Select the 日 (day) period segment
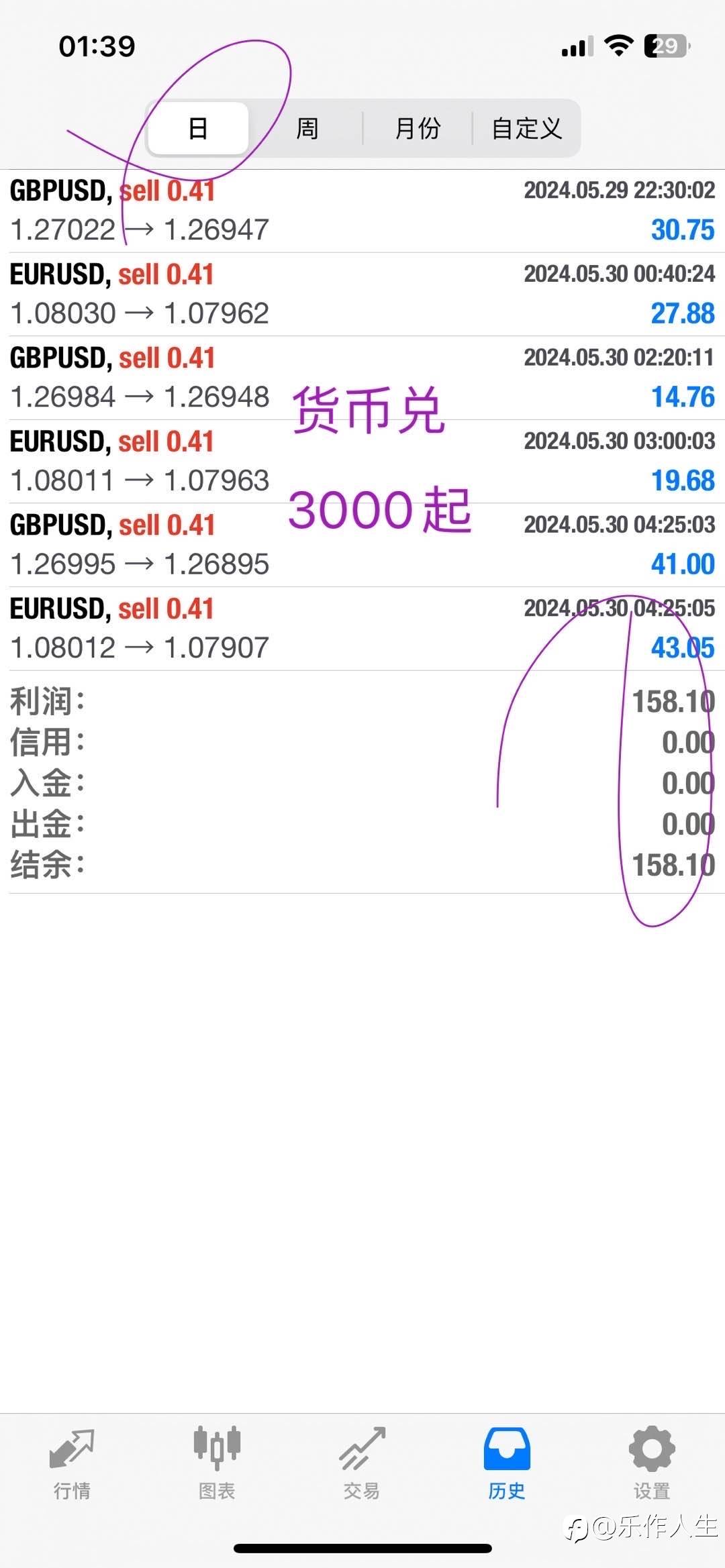Image resolution: width=725 pixels, height=1568 pixels. point(198,128)
